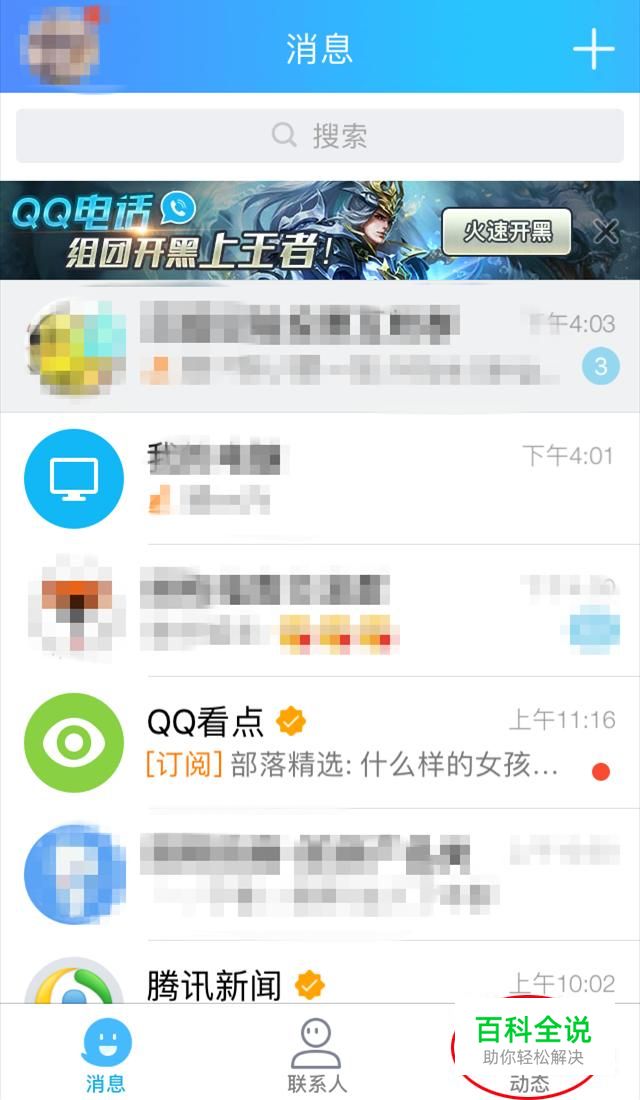Tap the 搜索 search box
Screen dimensions: 640x1100
click(x=320, y=136)
